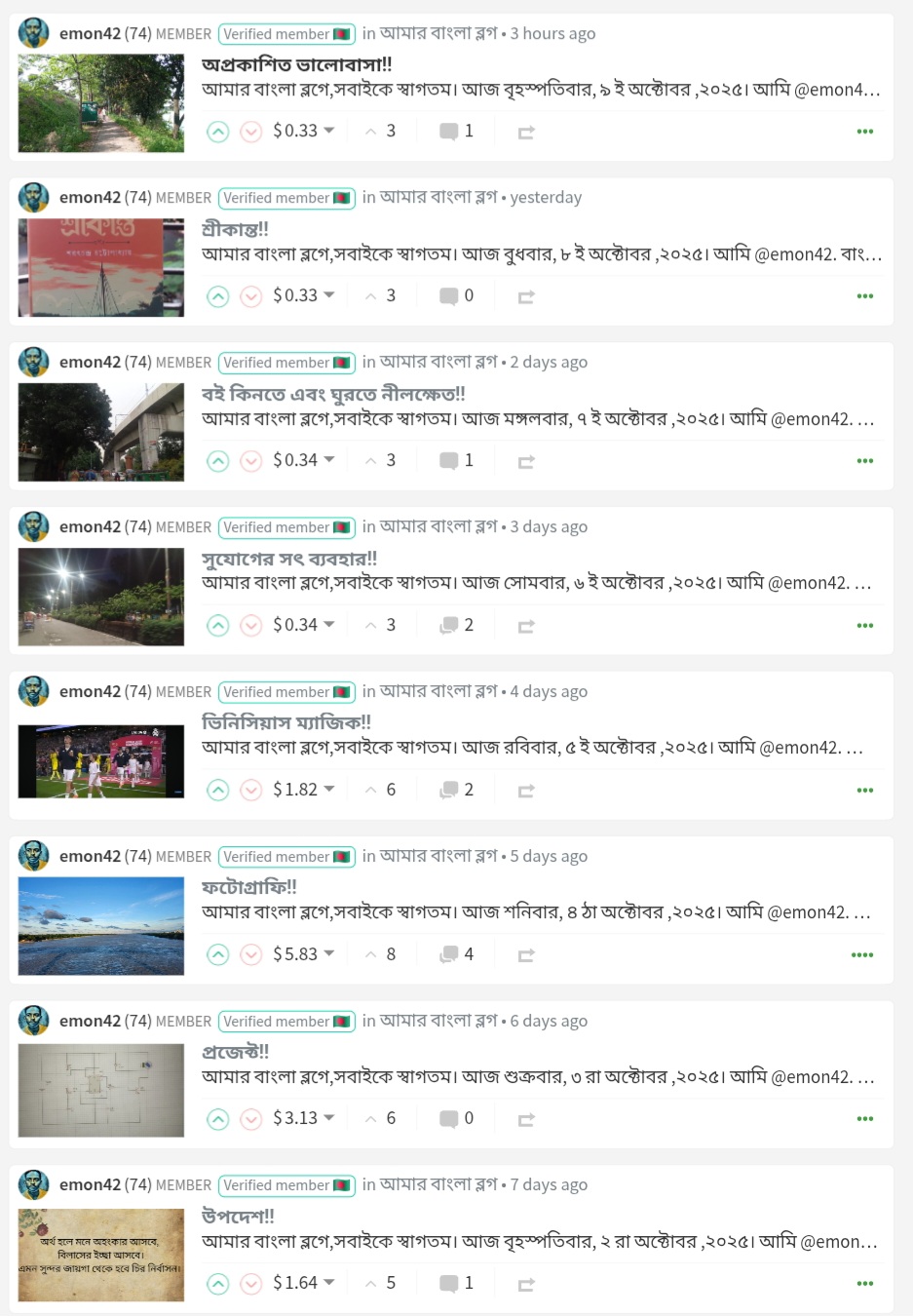Downvote the post titled শ্রীকান্ত!!
Screen dimensions: 913x1316
(251, 296)
